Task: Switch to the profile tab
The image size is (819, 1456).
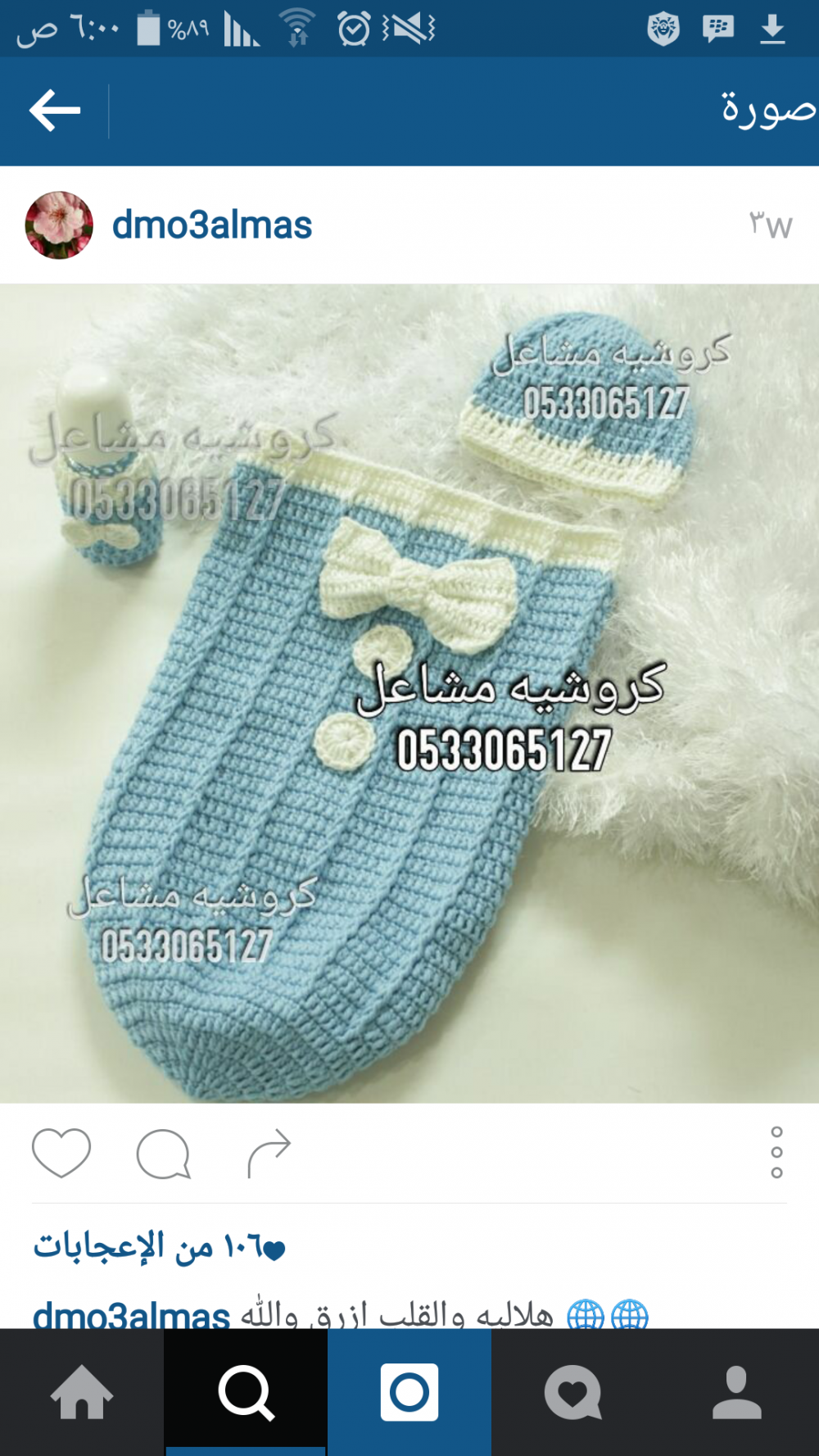Action: coord(737,1392)
